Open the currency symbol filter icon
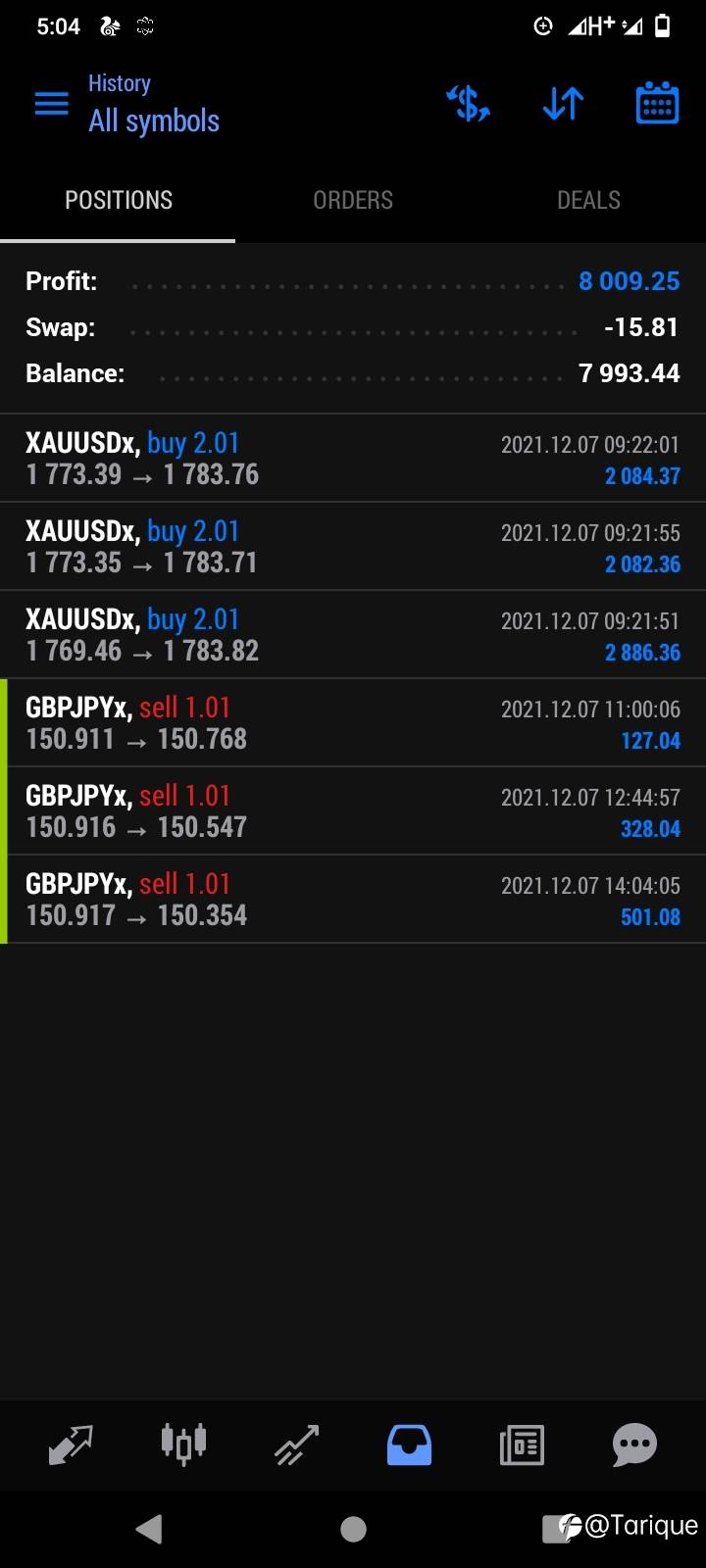Image resolution: width=706 pixels, height=1568 pixels. [x=468, y=103]
